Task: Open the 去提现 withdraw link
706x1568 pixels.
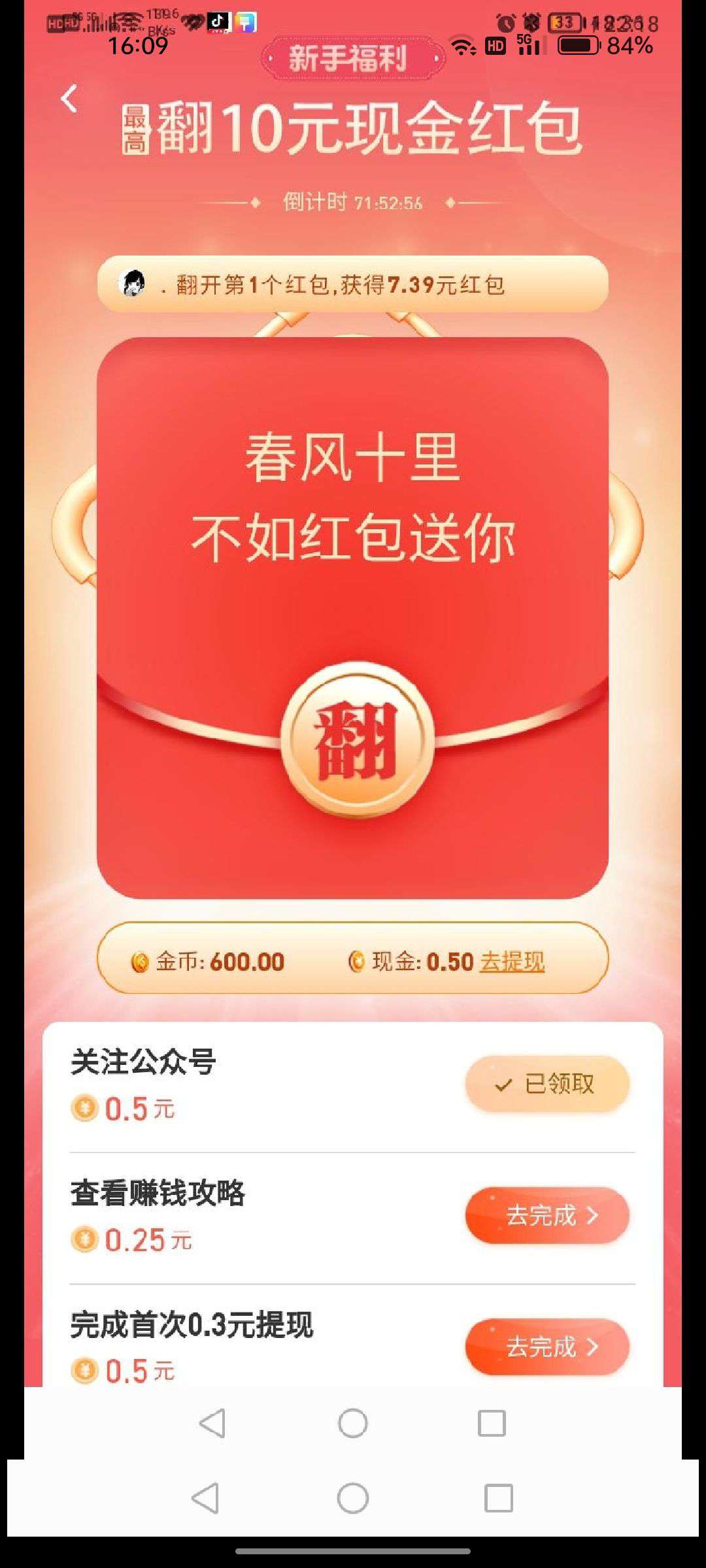Action: 512,962
